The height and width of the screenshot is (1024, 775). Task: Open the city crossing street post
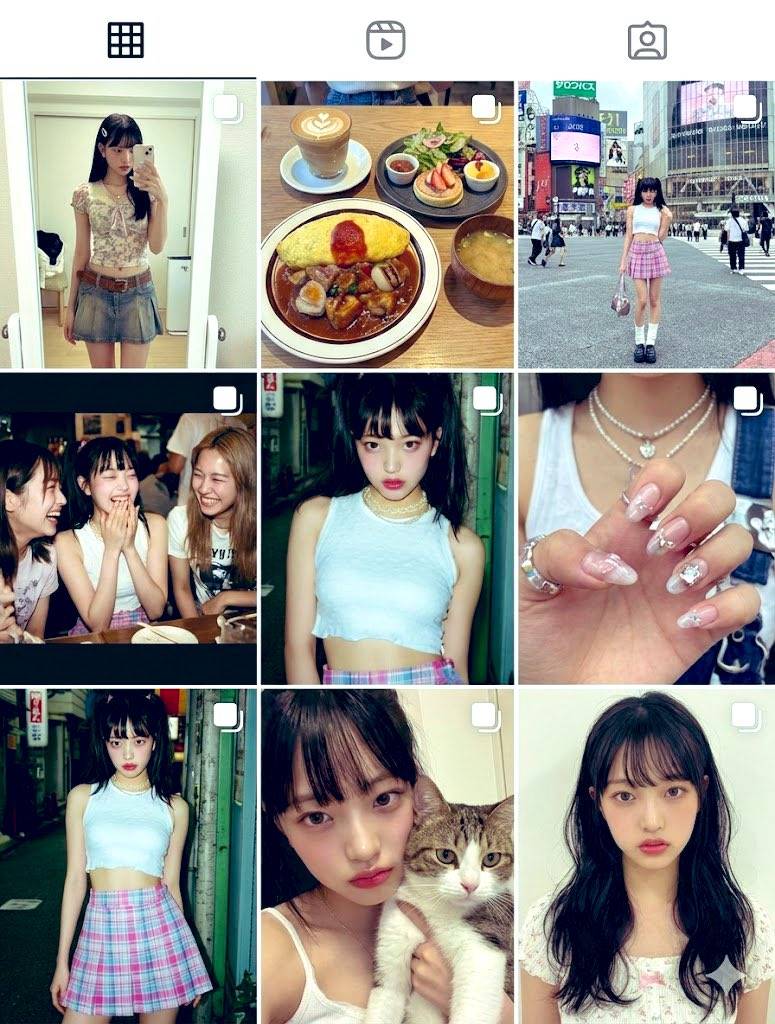coord(646,225)
